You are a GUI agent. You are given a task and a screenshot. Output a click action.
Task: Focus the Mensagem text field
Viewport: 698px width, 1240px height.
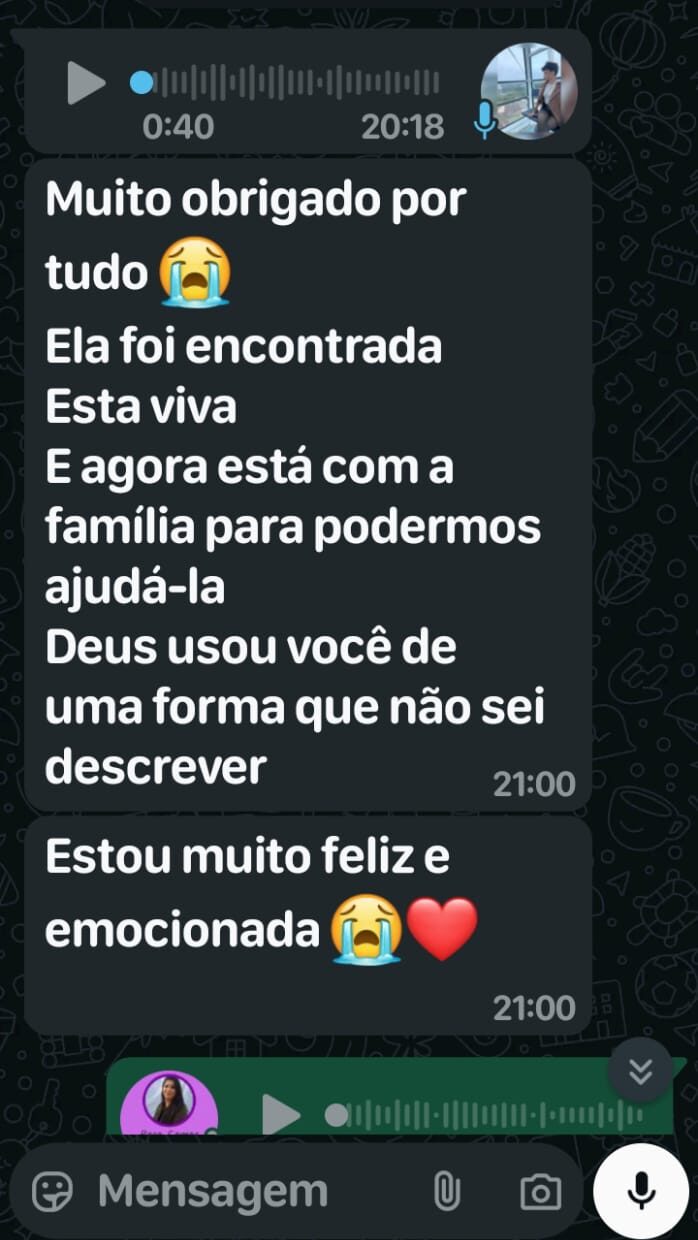240,1191
